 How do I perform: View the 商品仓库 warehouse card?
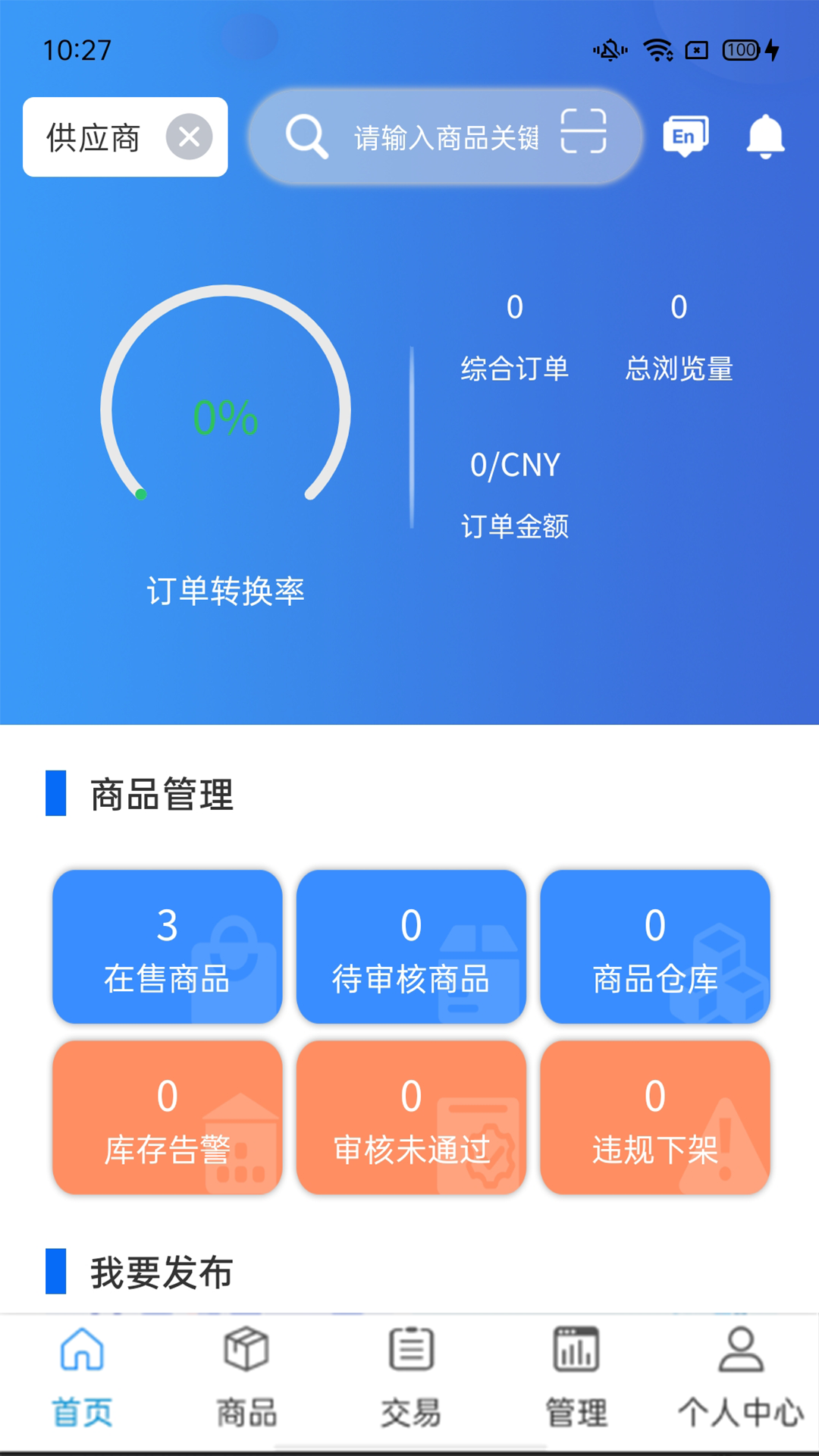tap(655, 947)
